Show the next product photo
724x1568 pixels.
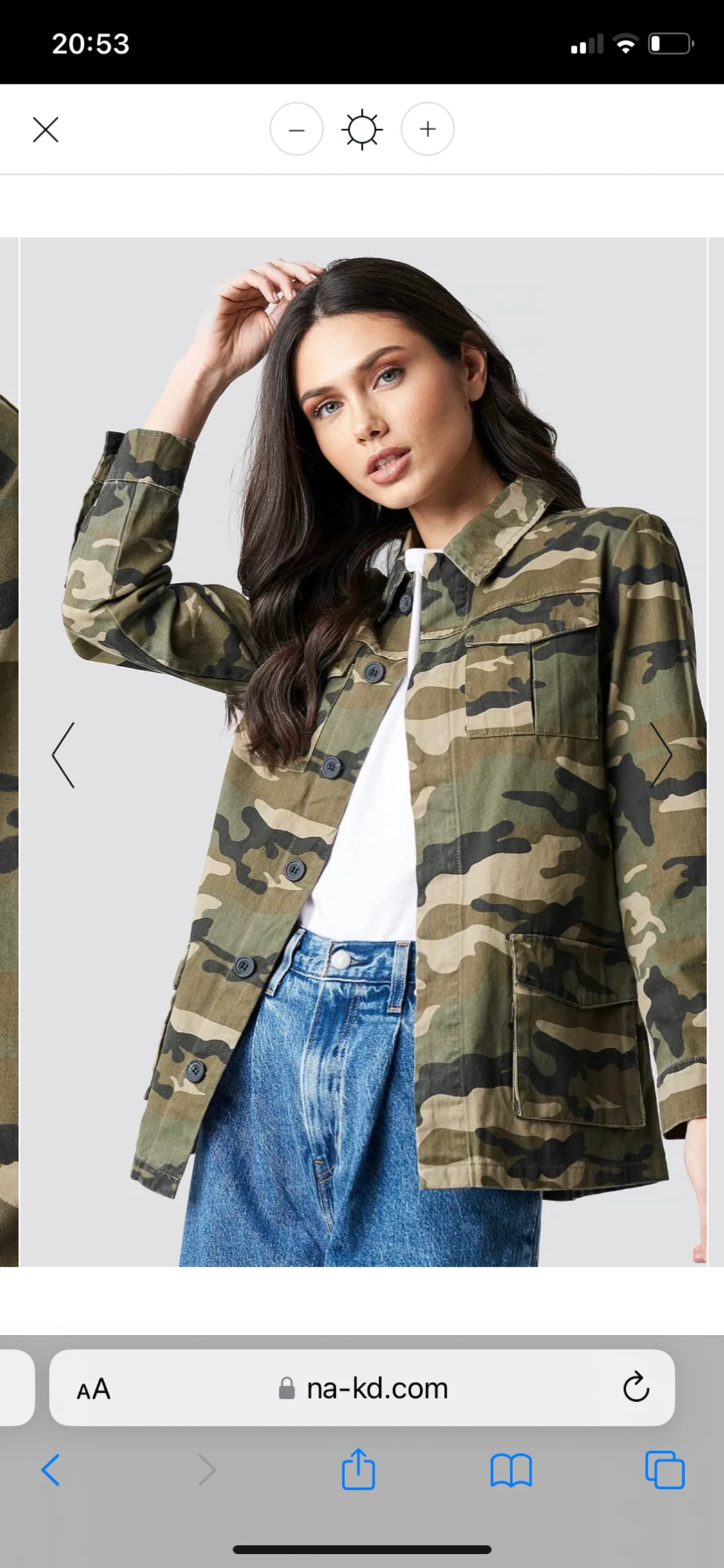tap(661, 755)
